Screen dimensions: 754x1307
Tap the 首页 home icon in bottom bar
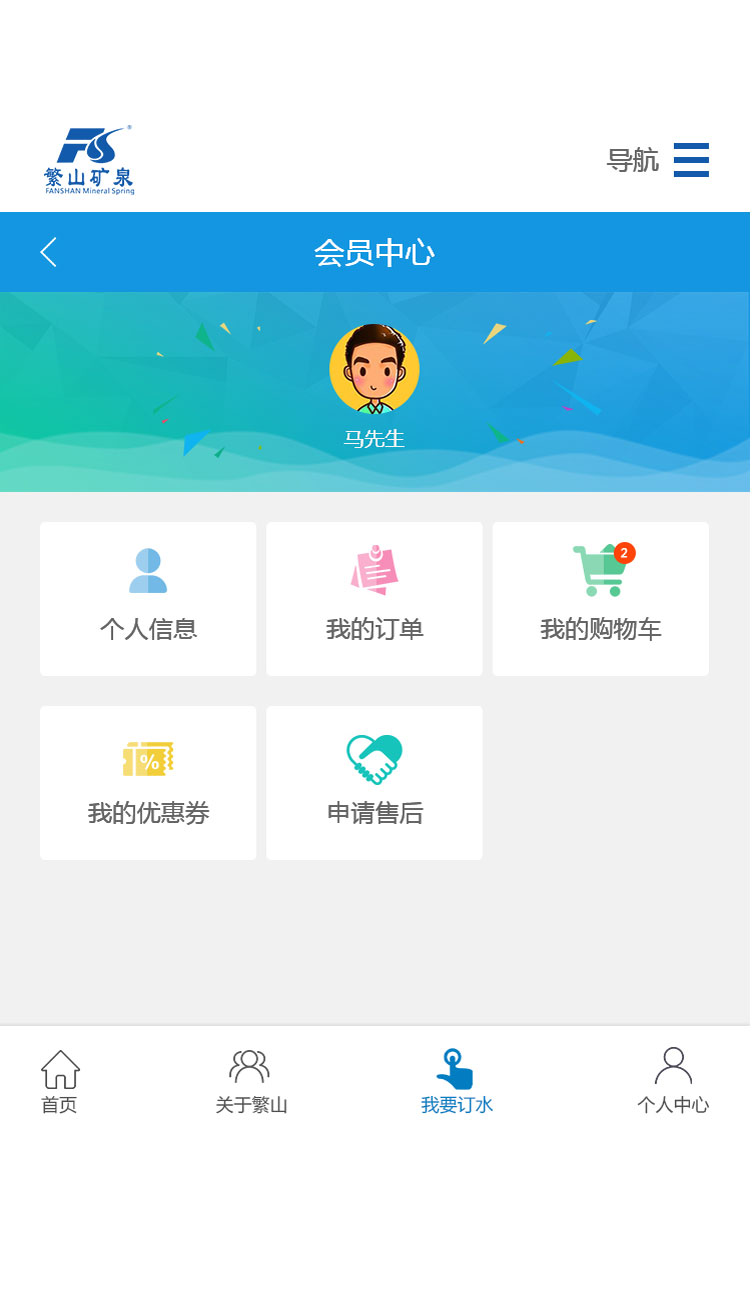coord(60,1067)
